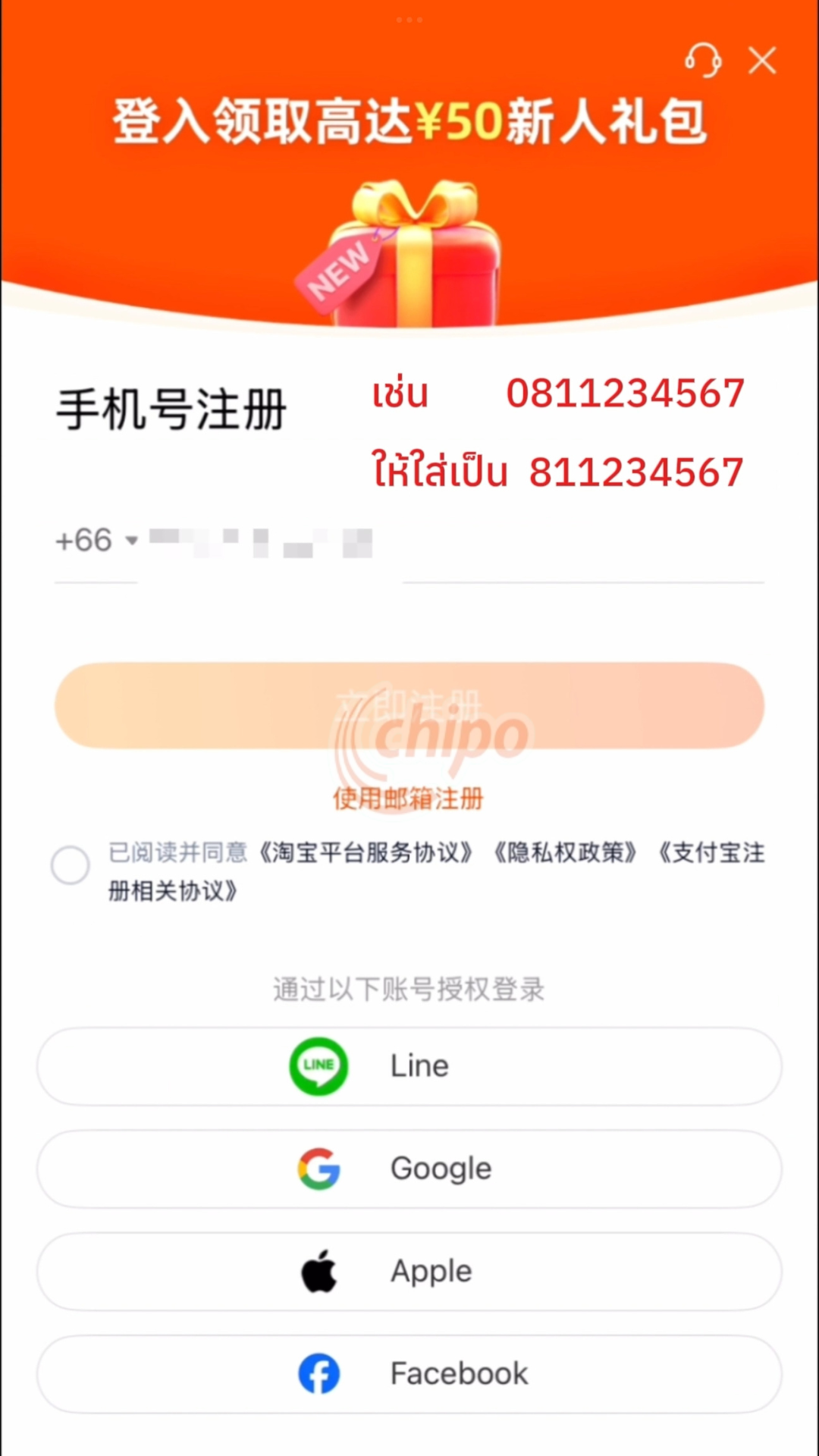Open the customer service headset icon
This screenshot has width=819, height=1456.
tap(703, 60)
